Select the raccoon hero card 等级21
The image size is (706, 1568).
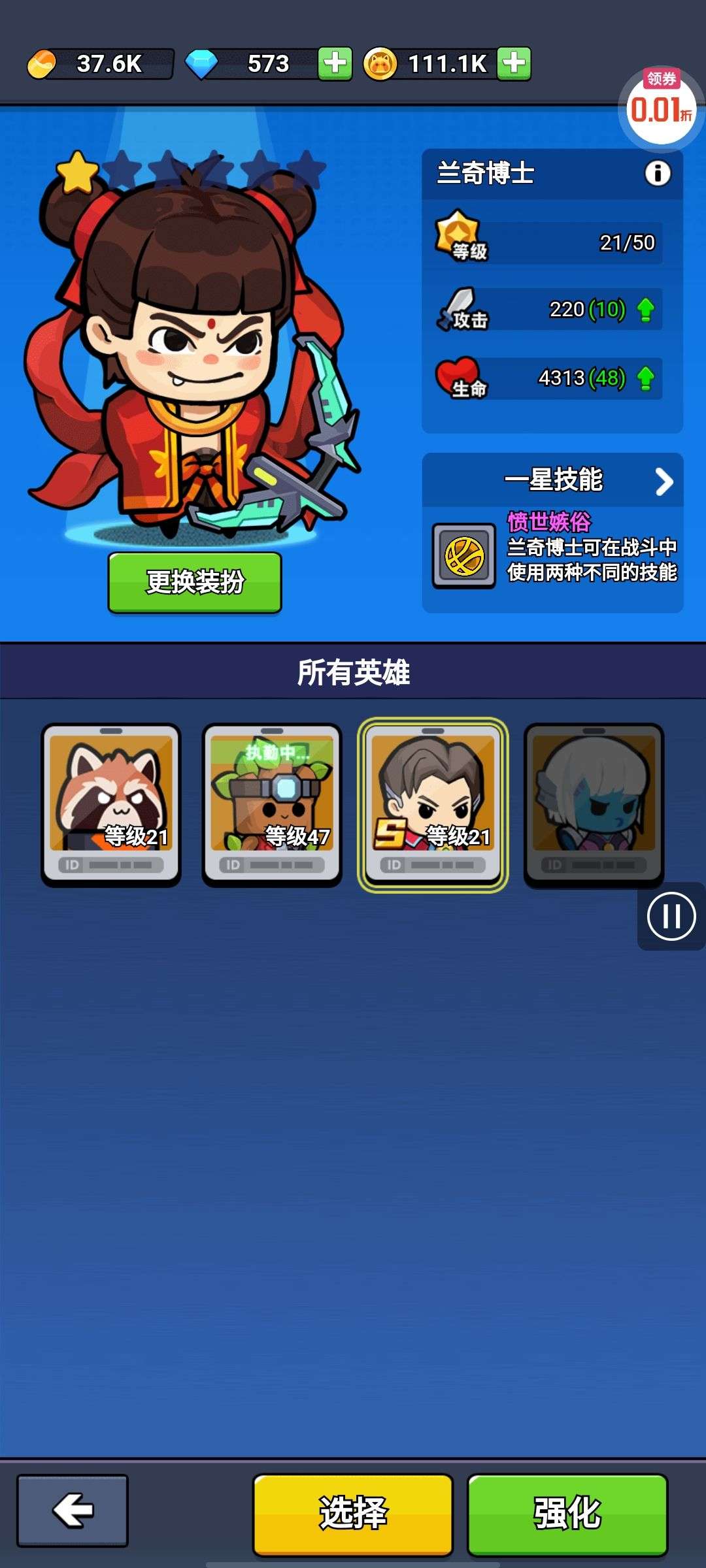point(111,804)
